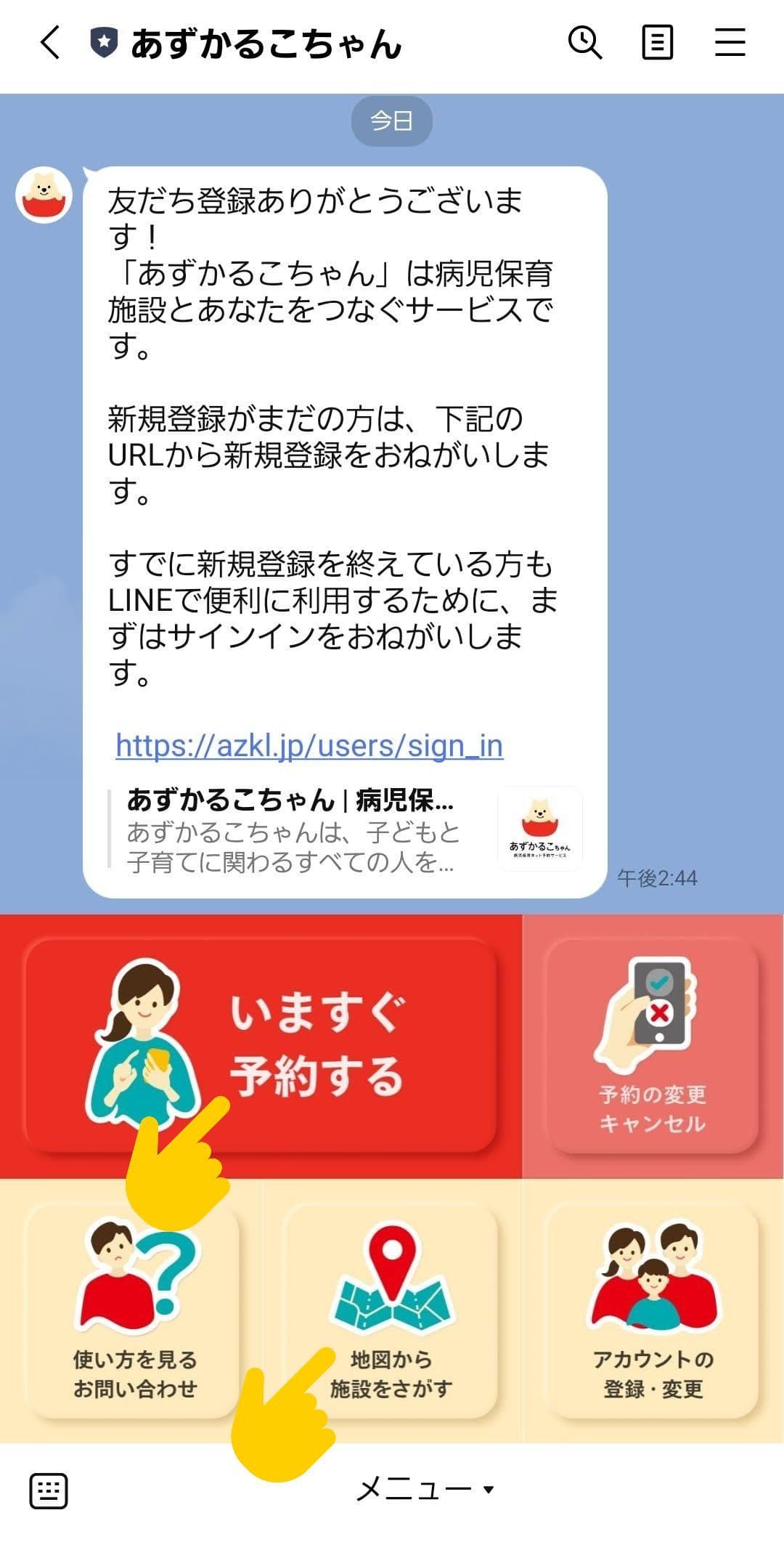This screenshot has width=784, height=1542.
Task: Go back from the あずかるこちゃん chat
Action: coord(49,43)
